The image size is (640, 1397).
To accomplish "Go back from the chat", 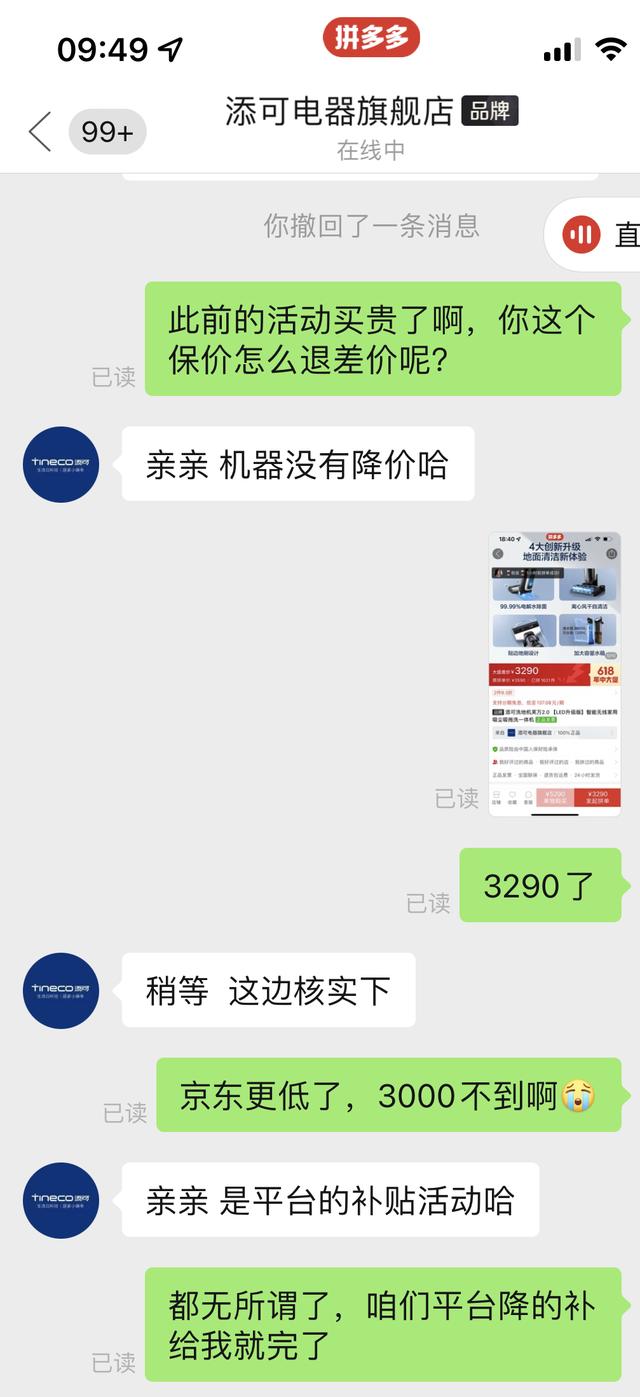I will pyautogui.click(x=40, y=131).
